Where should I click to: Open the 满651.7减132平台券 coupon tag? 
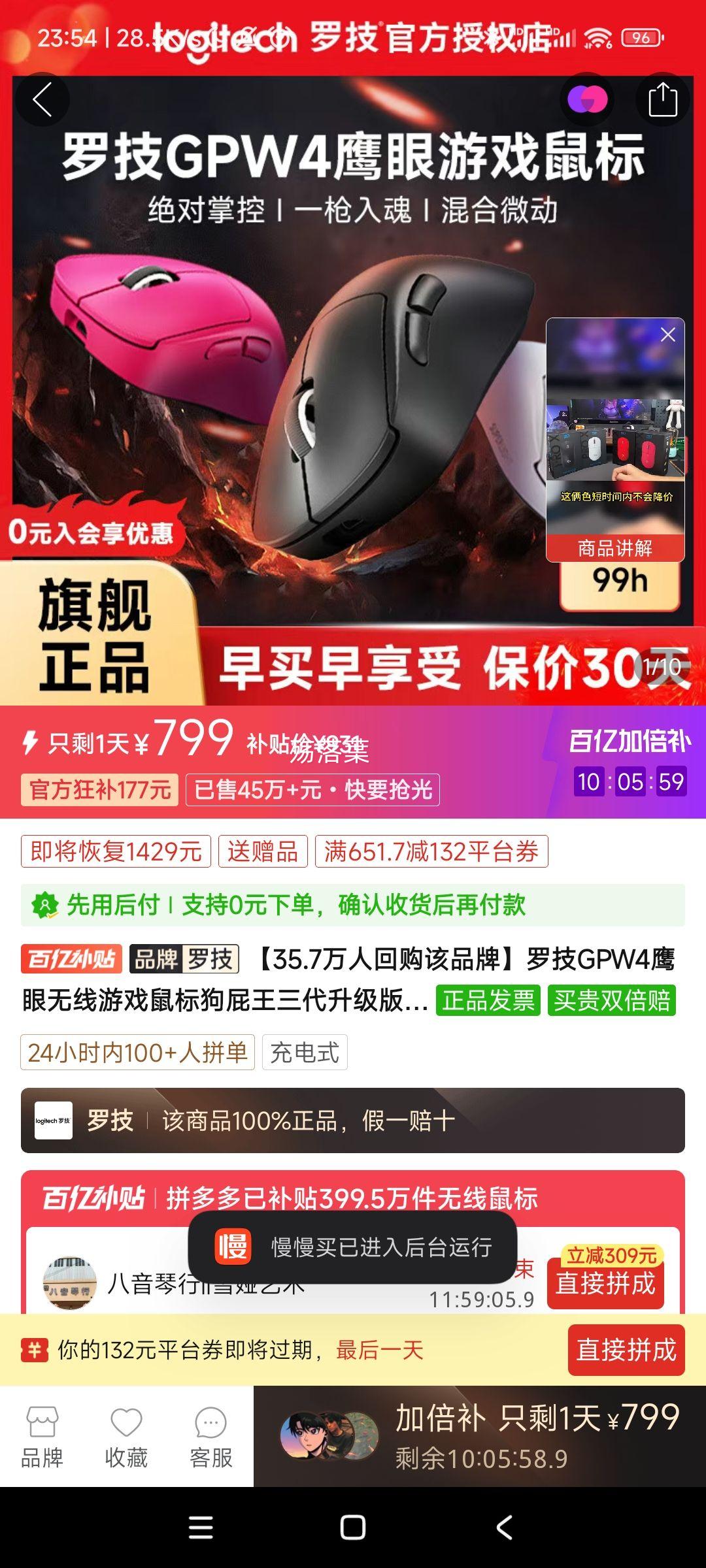[431, 851]
